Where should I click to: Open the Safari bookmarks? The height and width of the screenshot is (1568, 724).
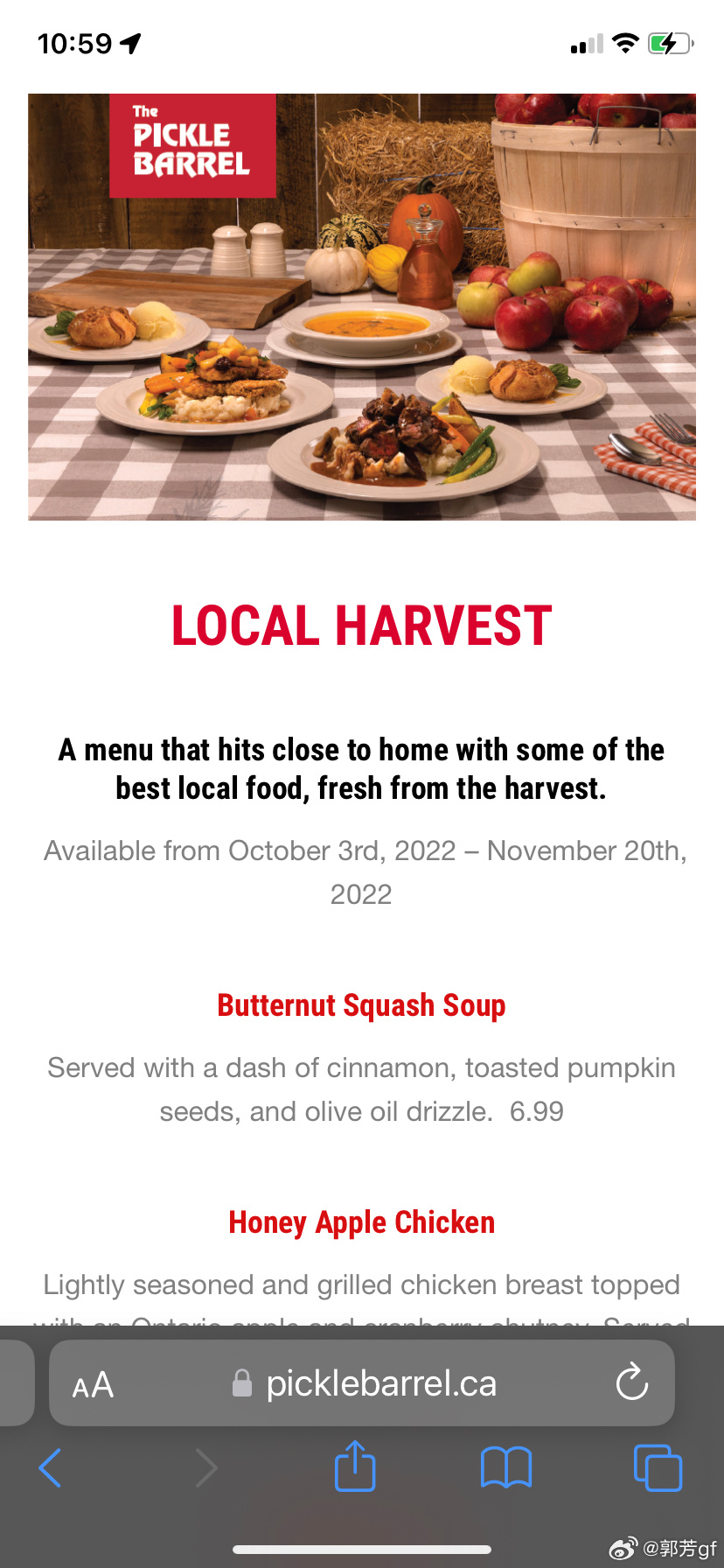pyautogui.click(x=506, y=1467)
